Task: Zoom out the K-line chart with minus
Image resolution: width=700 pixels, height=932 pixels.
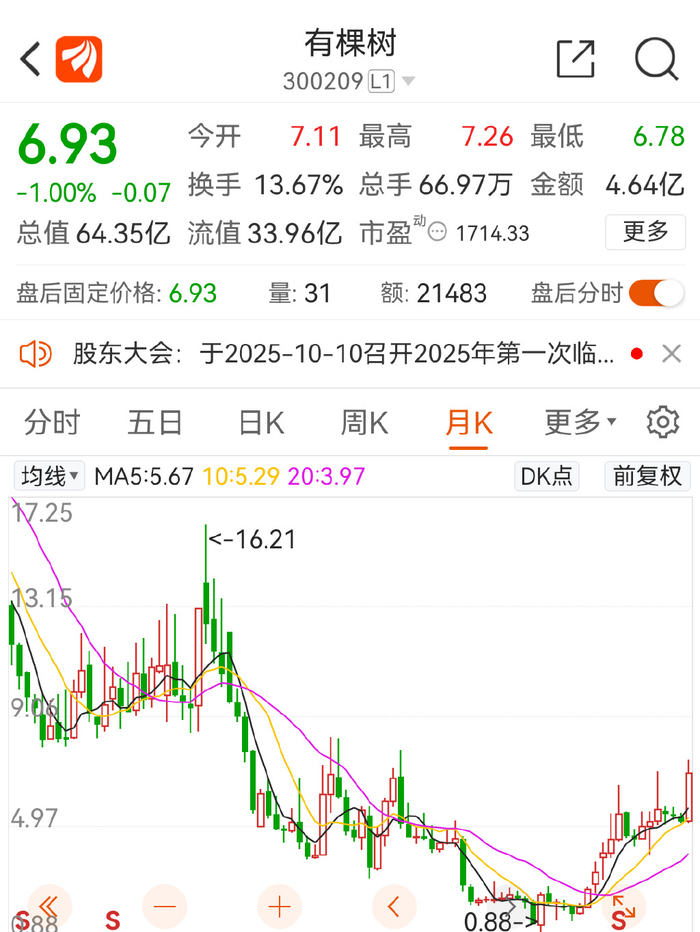Action: pyautogui.click(x=165, y=907)
